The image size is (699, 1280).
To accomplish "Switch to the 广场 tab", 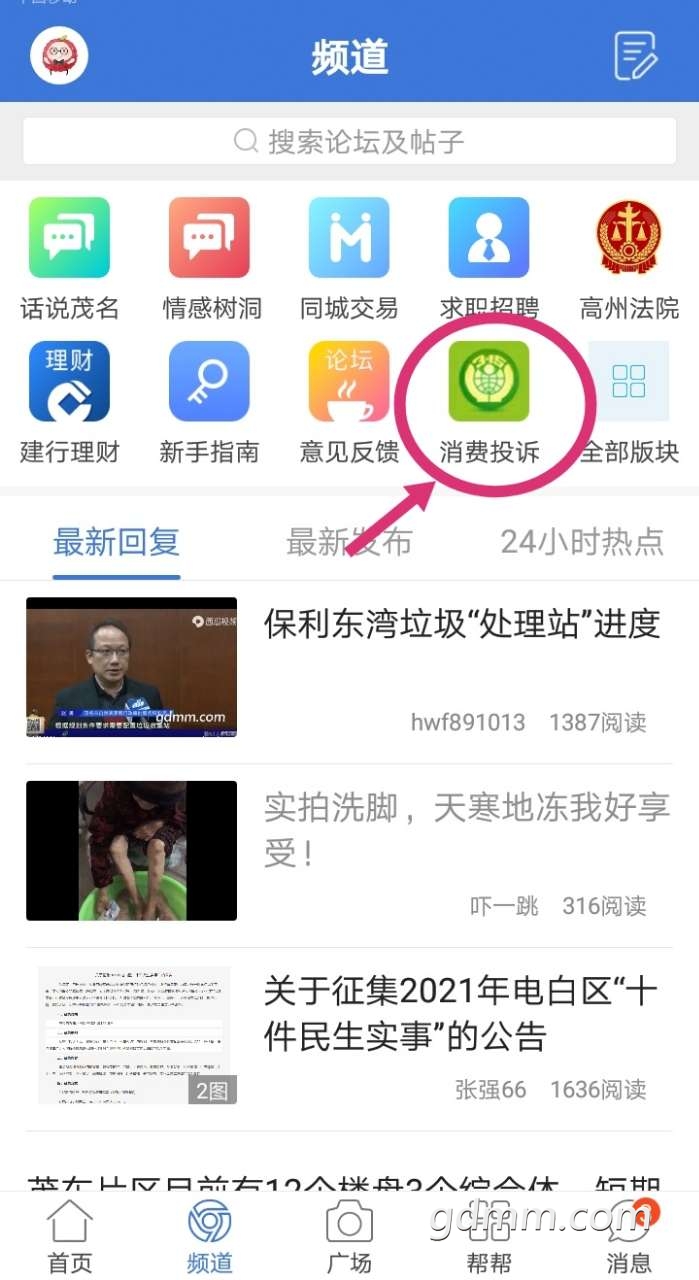I will tap(349, 1236).
